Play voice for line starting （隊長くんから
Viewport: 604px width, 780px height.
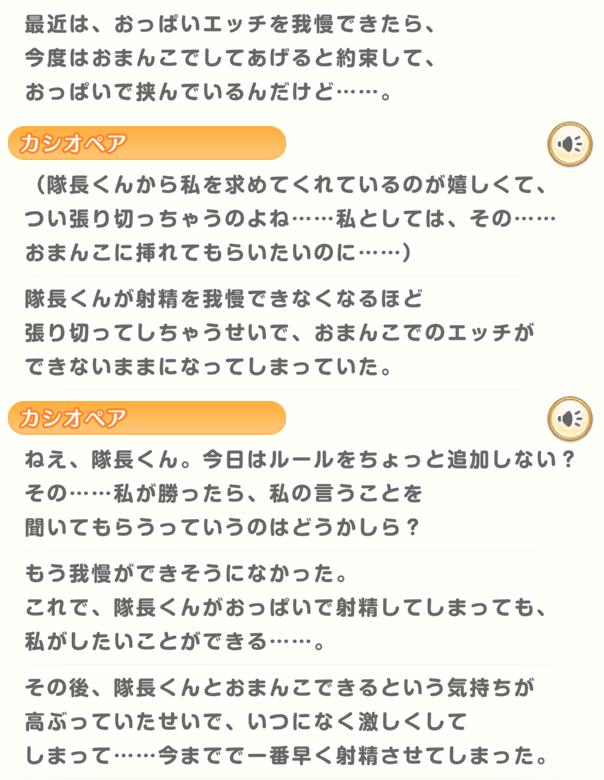click(569, 146)
